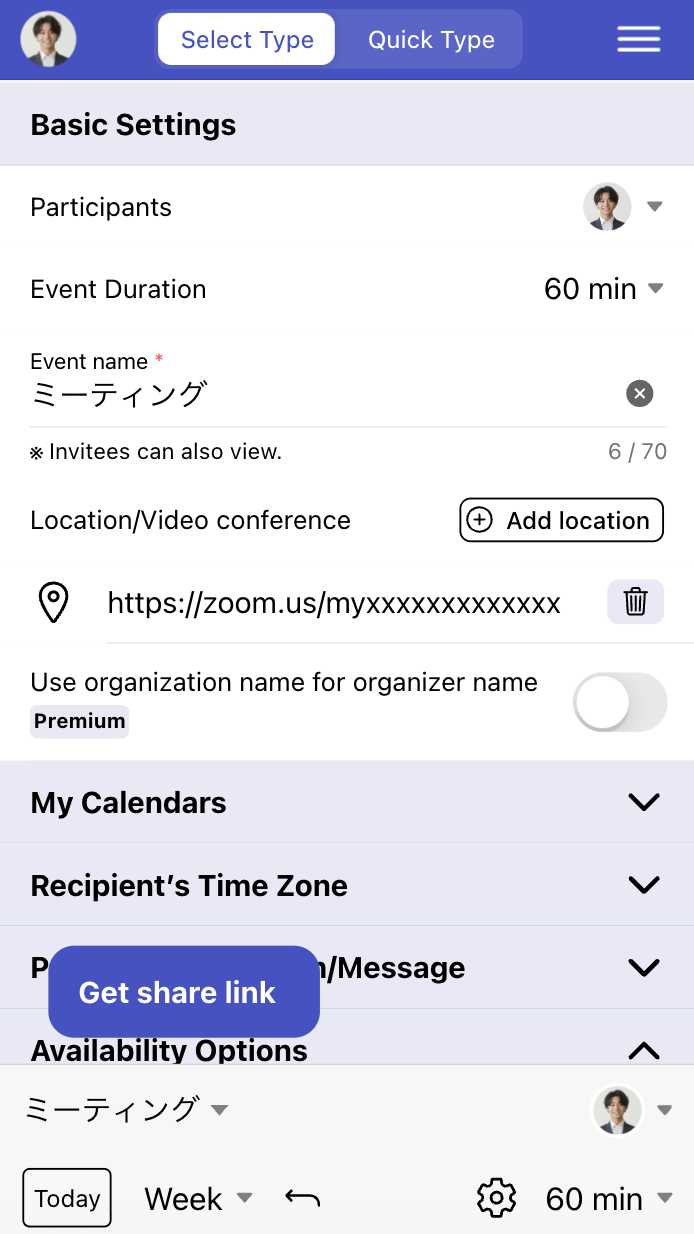Screen dimensions: 694x1234
Task: Open the ミーティング dropdown in bottom bar
Action: (x=127, y=1110)
